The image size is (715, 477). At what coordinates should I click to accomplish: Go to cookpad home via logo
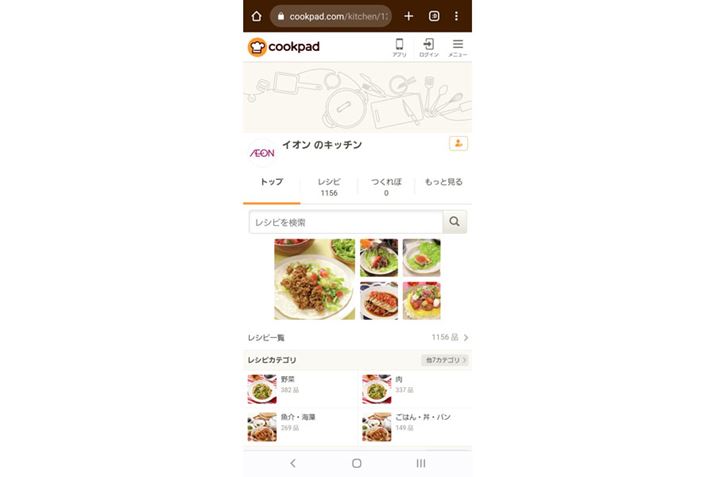pos(284,47)
